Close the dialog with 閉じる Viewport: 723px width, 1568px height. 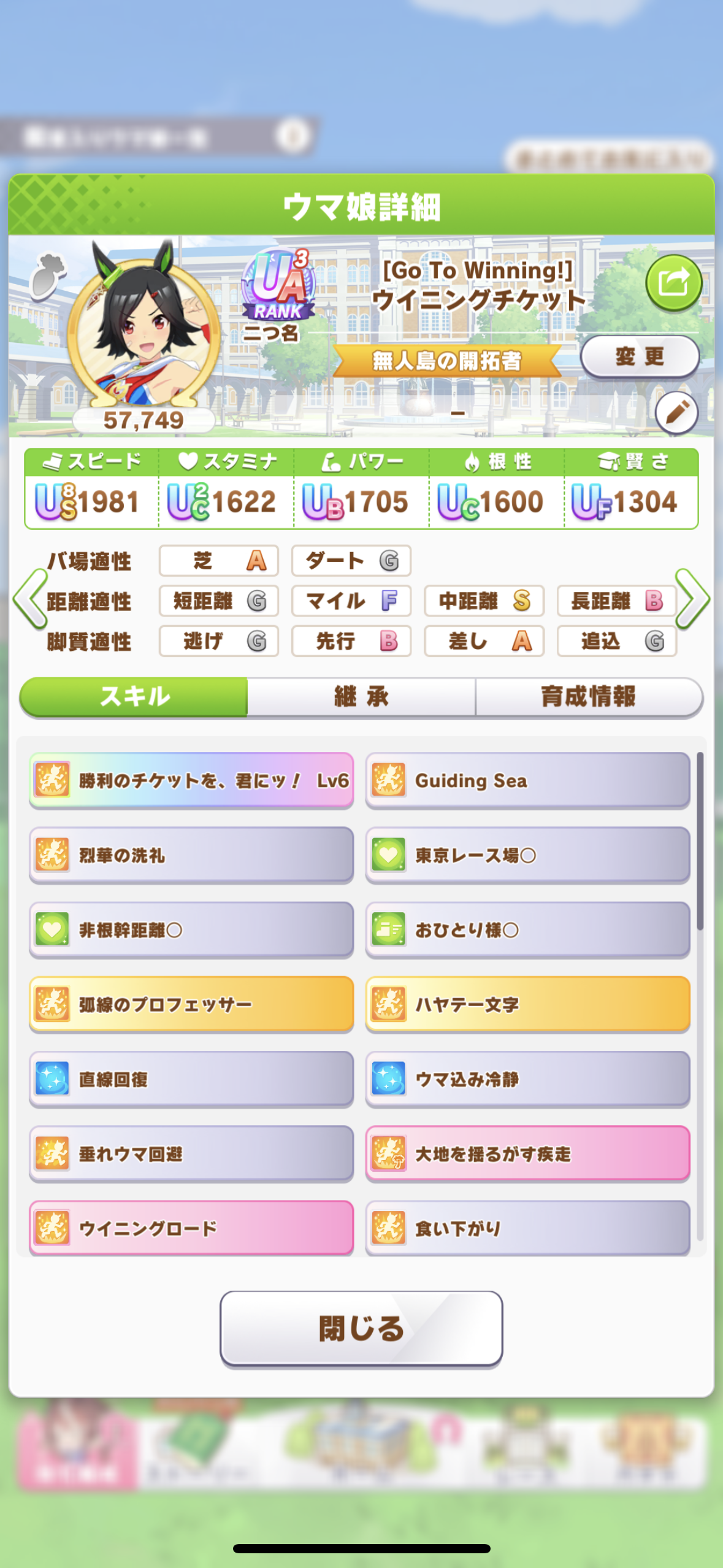pos(361,1329)
